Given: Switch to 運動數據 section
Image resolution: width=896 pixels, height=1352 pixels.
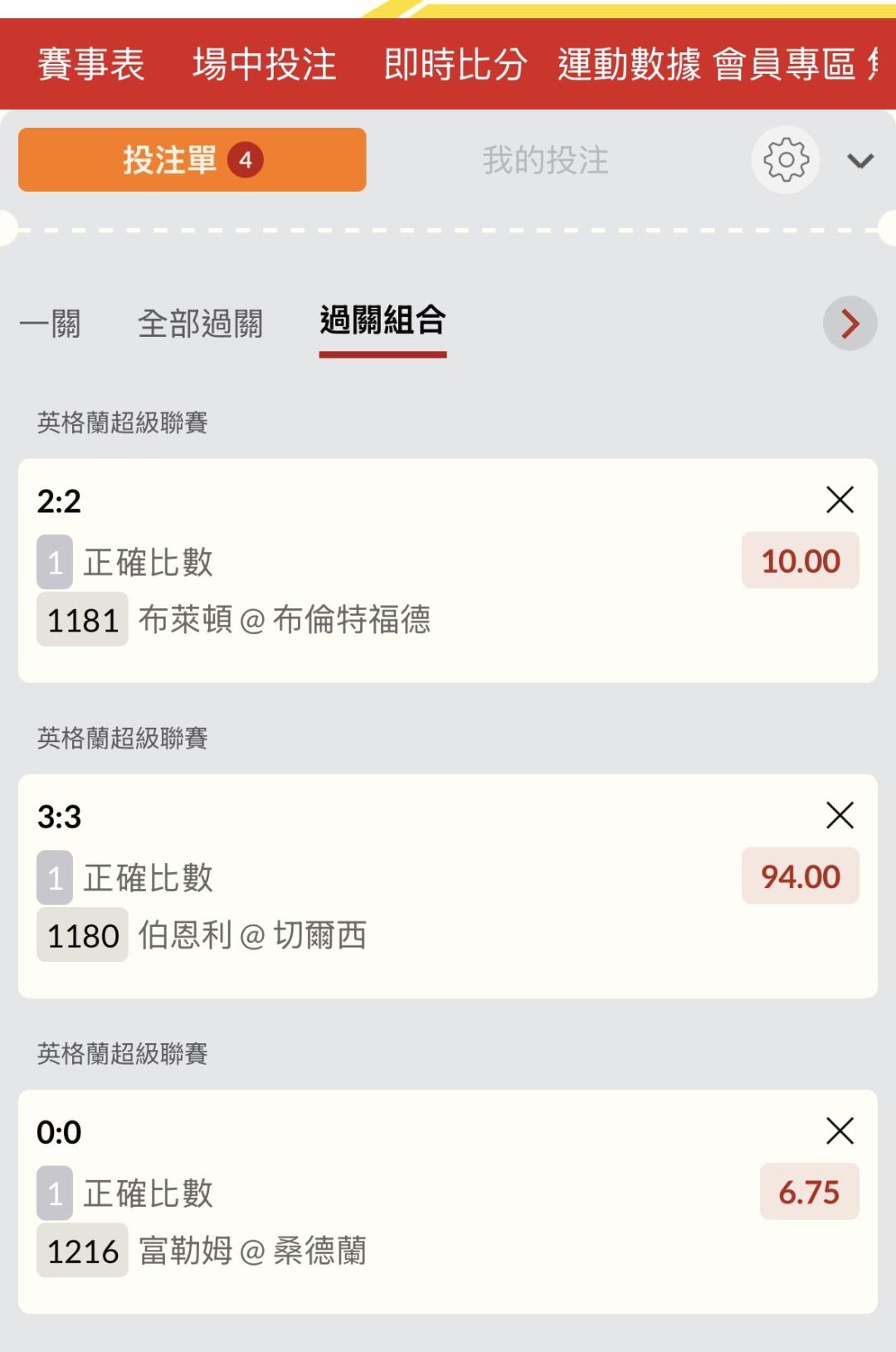Looking at the screenshot, I should (x=629, y=64).
